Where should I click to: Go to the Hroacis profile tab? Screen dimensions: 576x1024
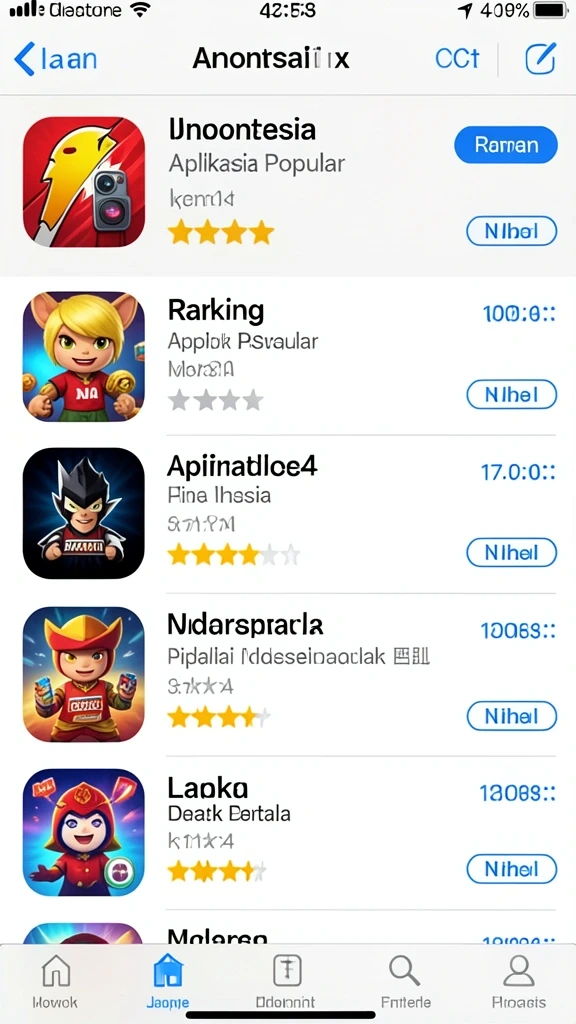tap(519, 981)
